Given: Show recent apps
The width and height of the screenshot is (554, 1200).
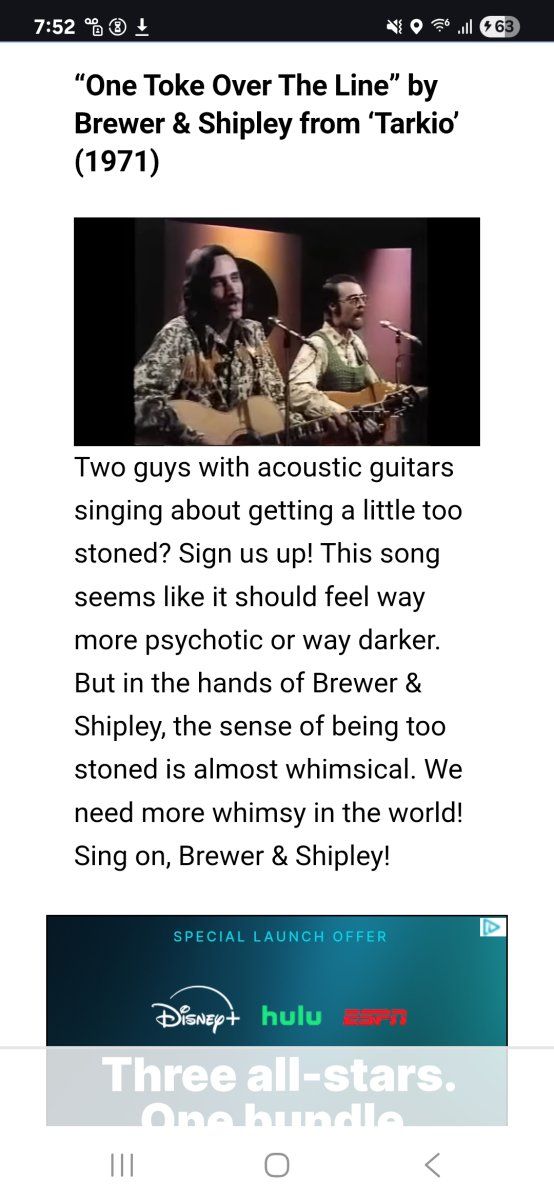Looking at the screenshot, I should pos(122,1164).
